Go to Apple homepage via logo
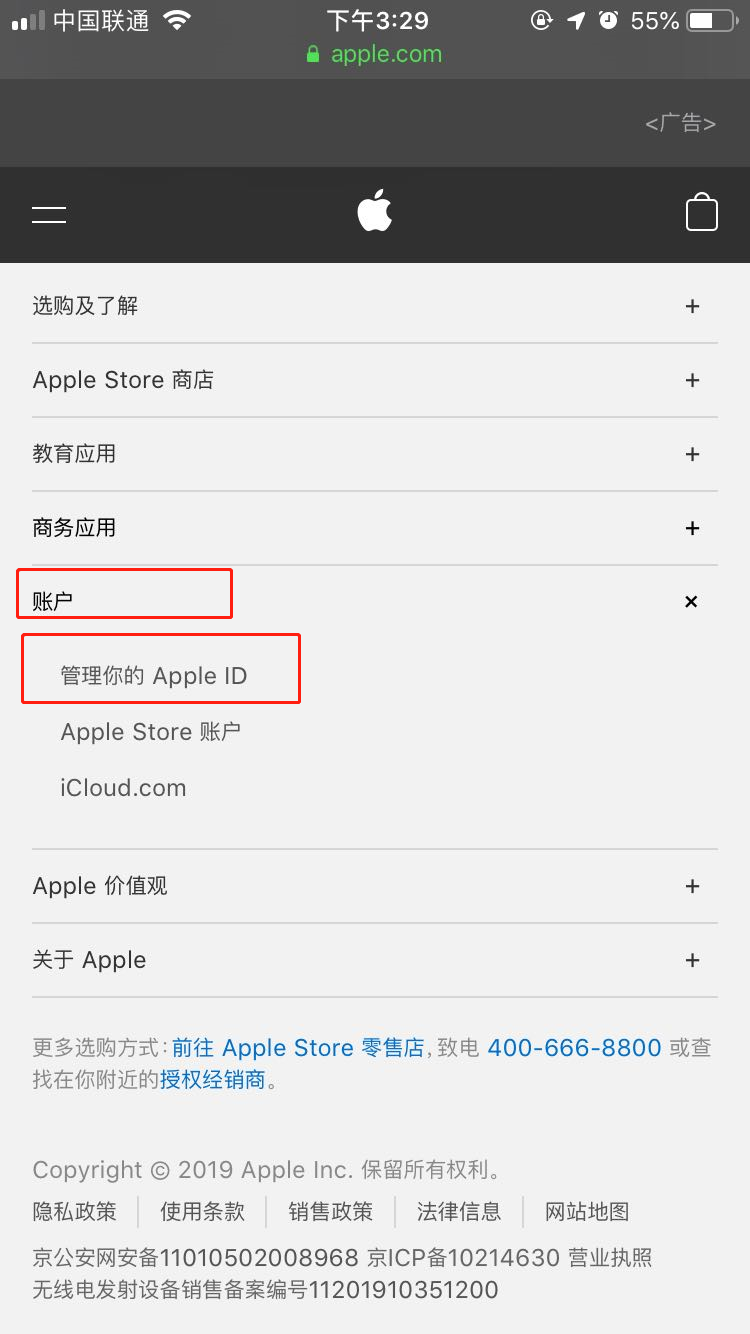Viewport: 750px width, 1334px height. tap(375, 212)
